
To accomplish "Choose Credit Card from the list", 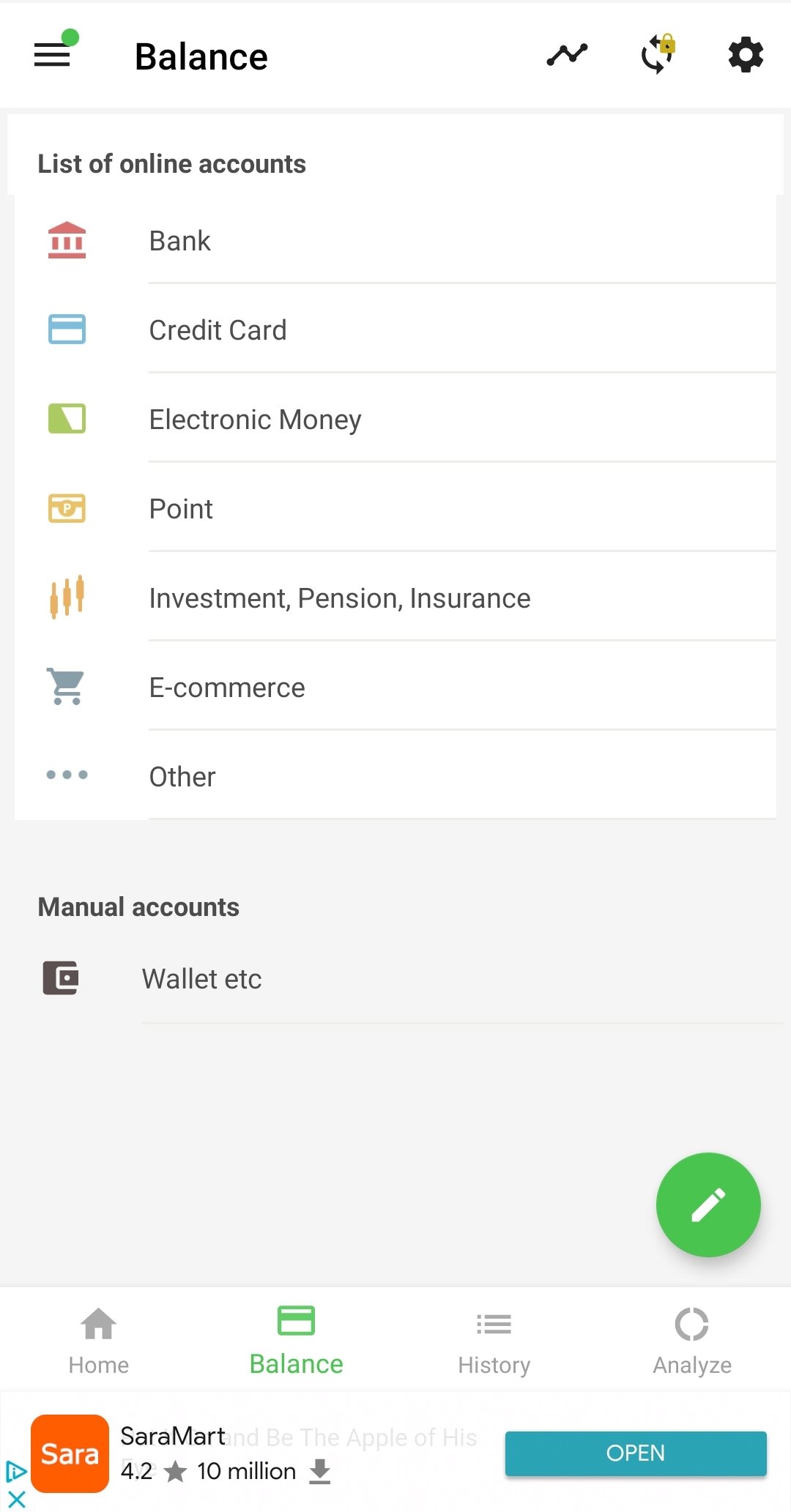I will click(x=395, y=330).
